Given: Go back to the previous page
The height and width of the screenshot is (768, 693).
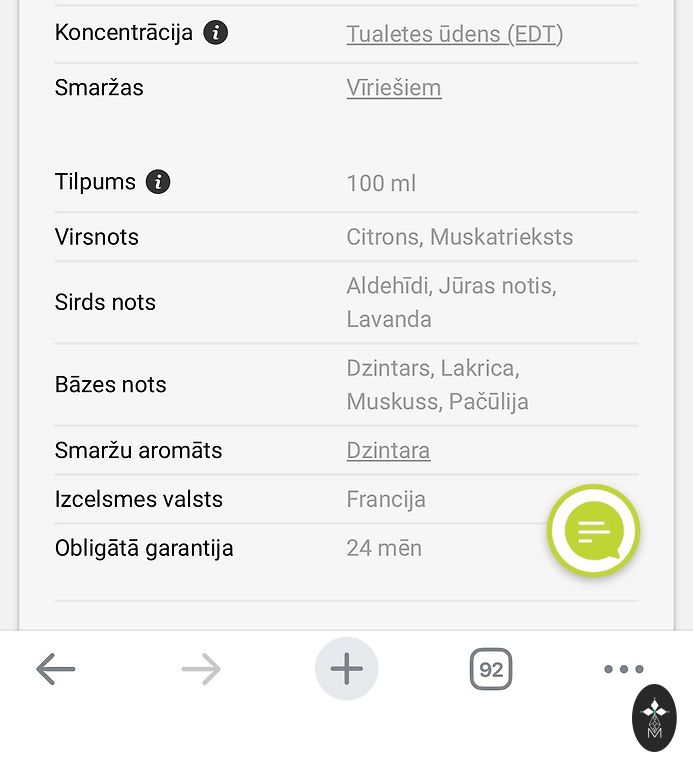Looking at the screenshot, I should point(56,669).
